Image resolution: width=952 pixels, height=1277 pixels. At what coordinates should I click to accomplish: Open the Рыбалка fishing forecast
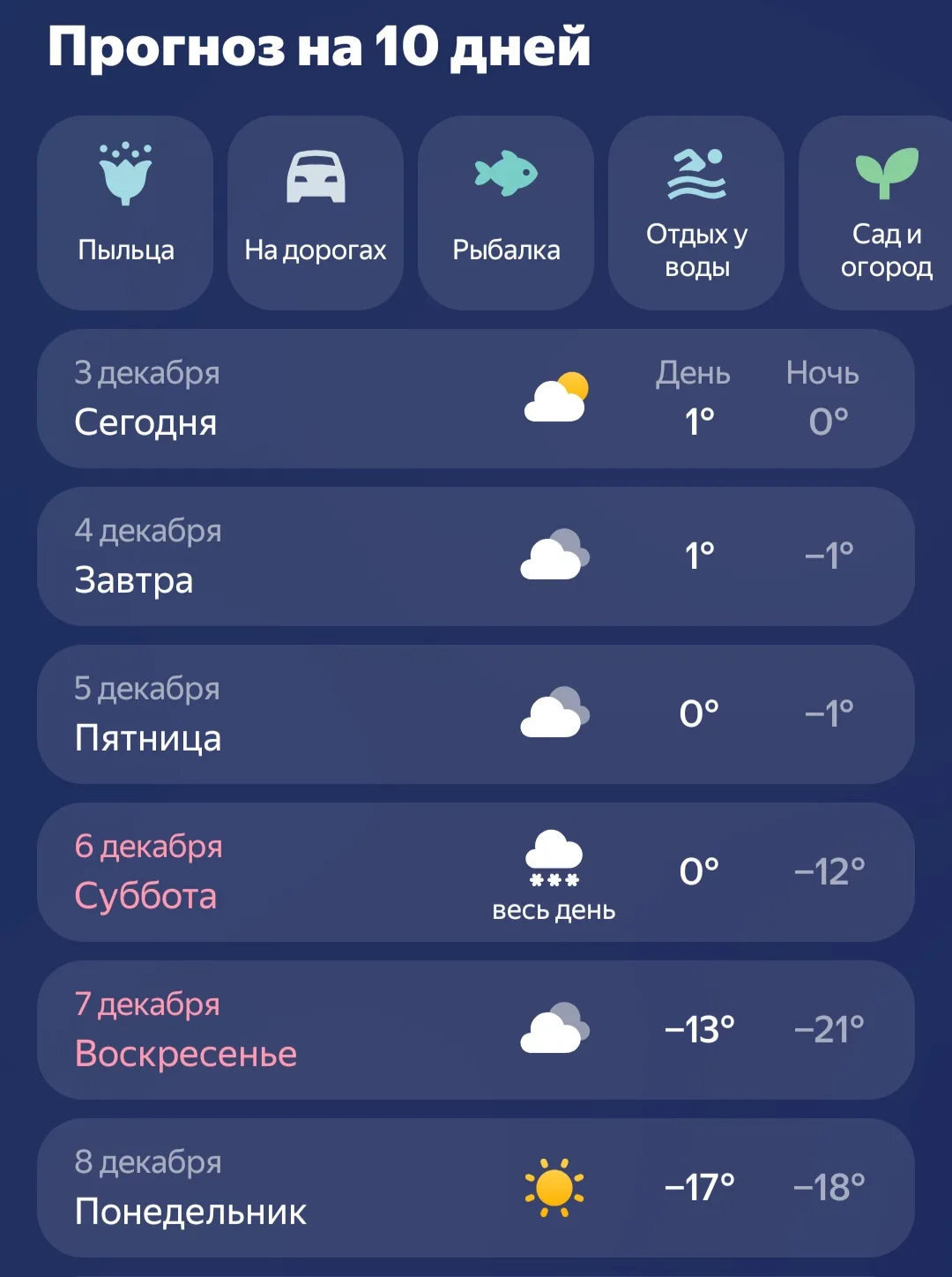[x=506, y=213]
